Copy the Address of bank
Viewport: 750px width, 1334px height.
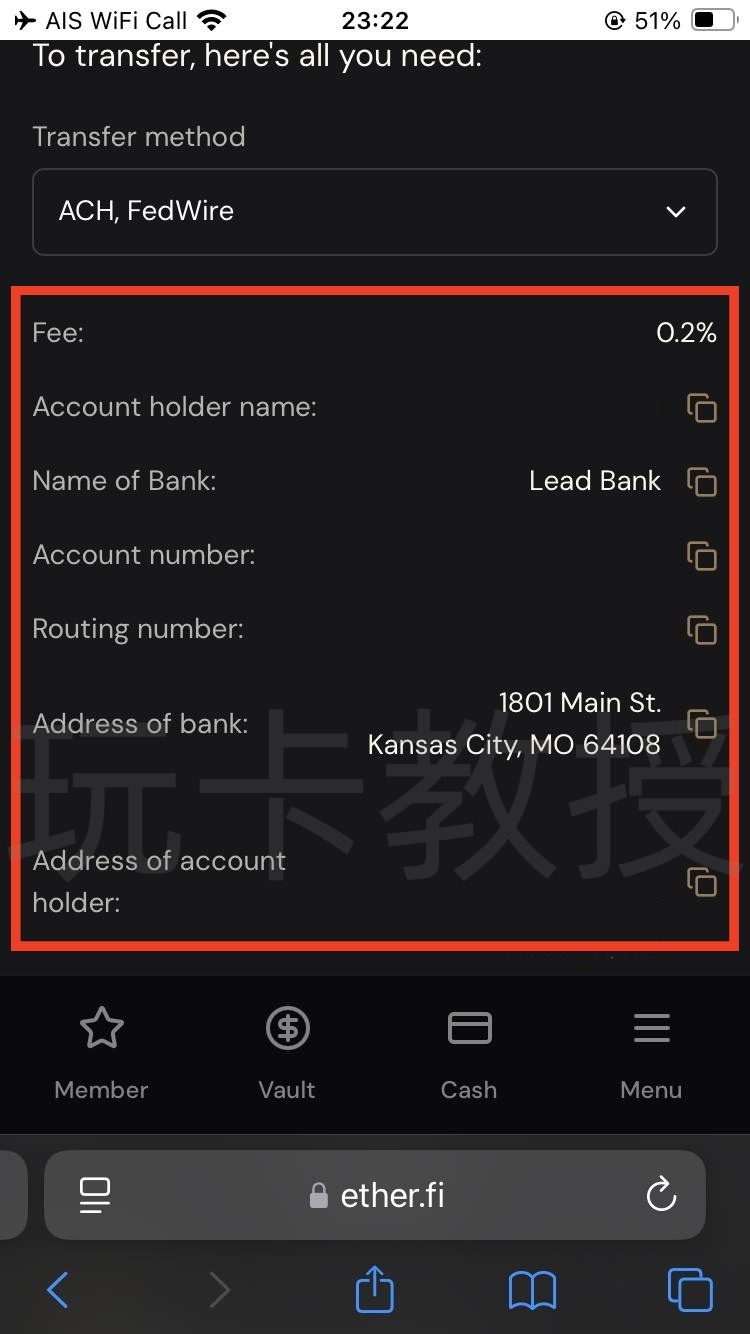tap(703, 726)
